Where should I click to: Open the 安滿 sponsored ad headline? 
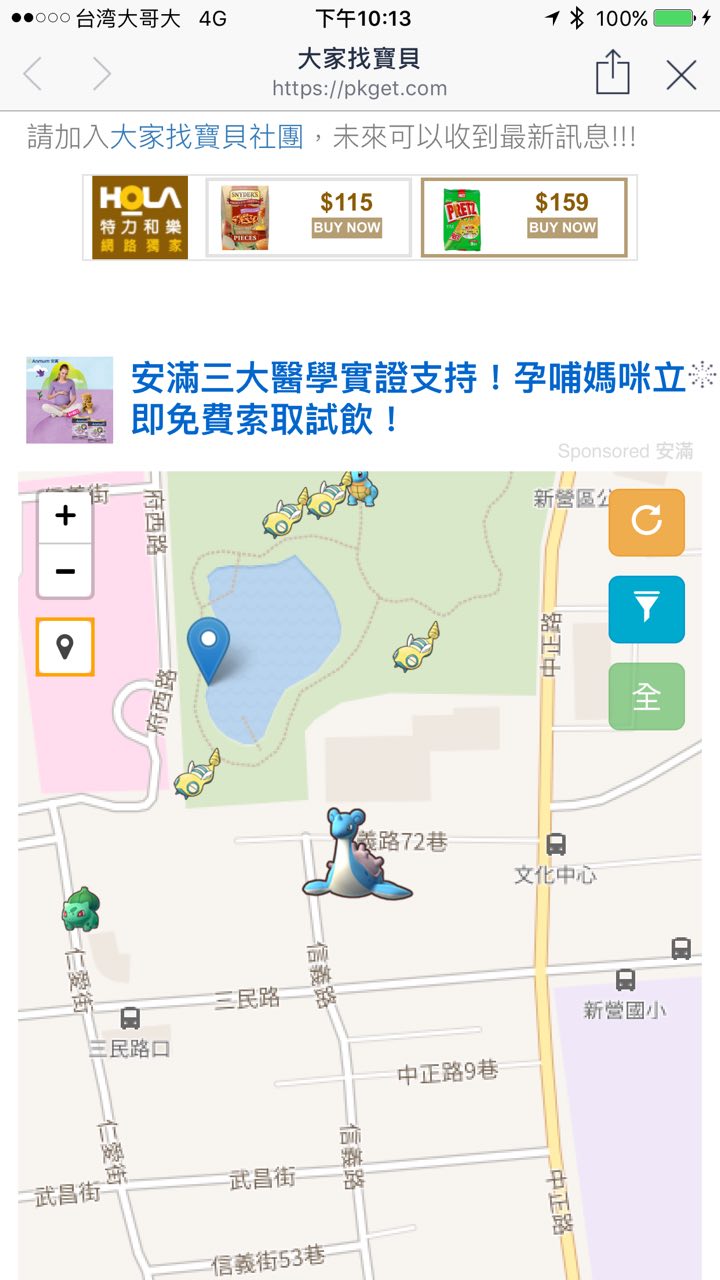[410, 399]
